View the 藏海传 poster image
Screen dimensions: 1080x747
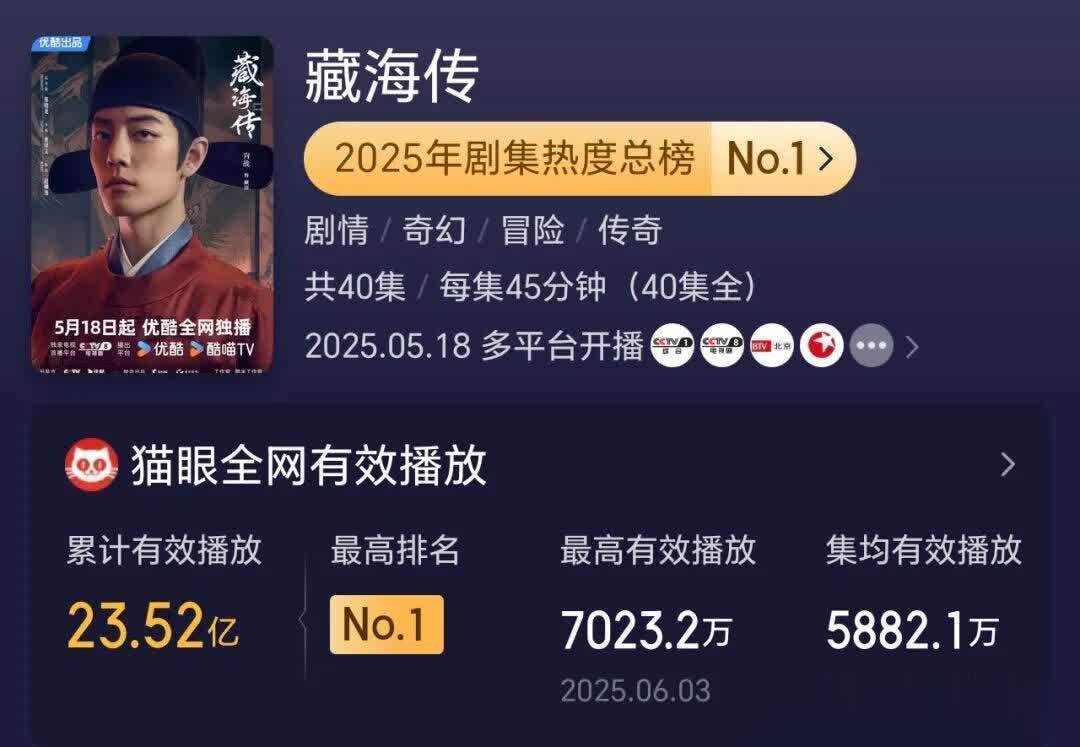(152, 205)
